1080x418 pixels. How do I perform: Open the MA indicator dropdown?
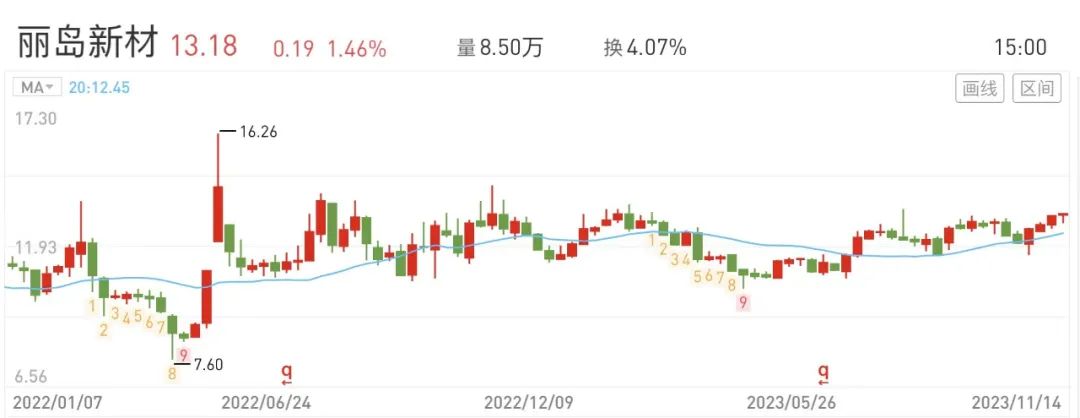(37, 87)
